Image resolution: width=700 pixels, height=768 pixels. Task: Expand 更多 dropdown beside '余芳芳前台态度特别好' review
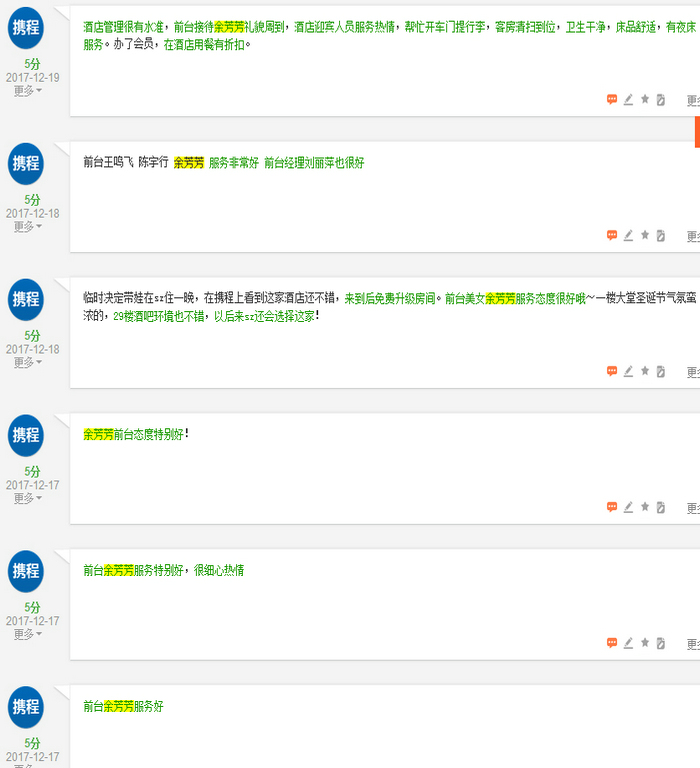(x=28, y=499)
